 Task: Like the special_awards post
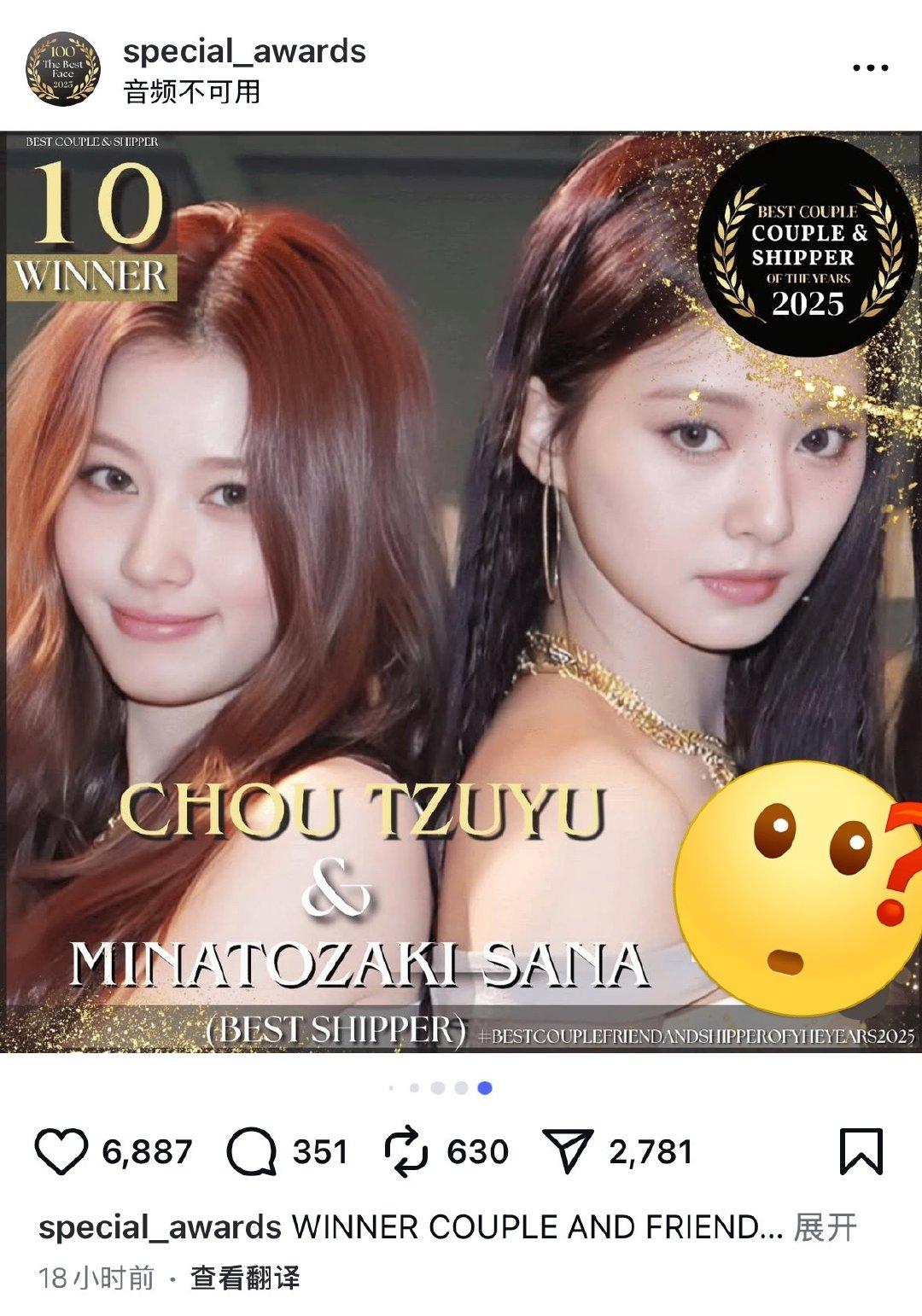[x=61, y=1151]
